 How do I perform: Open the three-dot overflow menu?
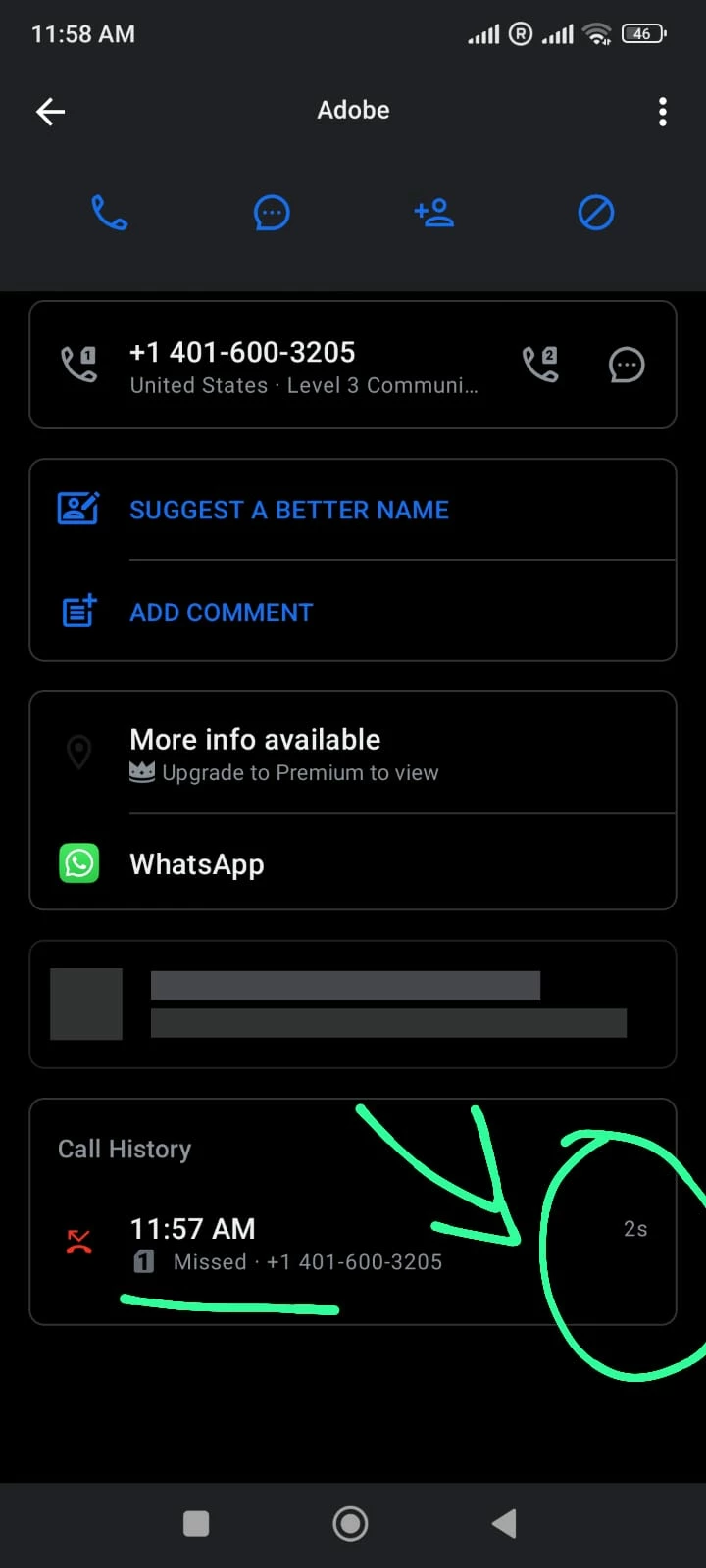663,112
